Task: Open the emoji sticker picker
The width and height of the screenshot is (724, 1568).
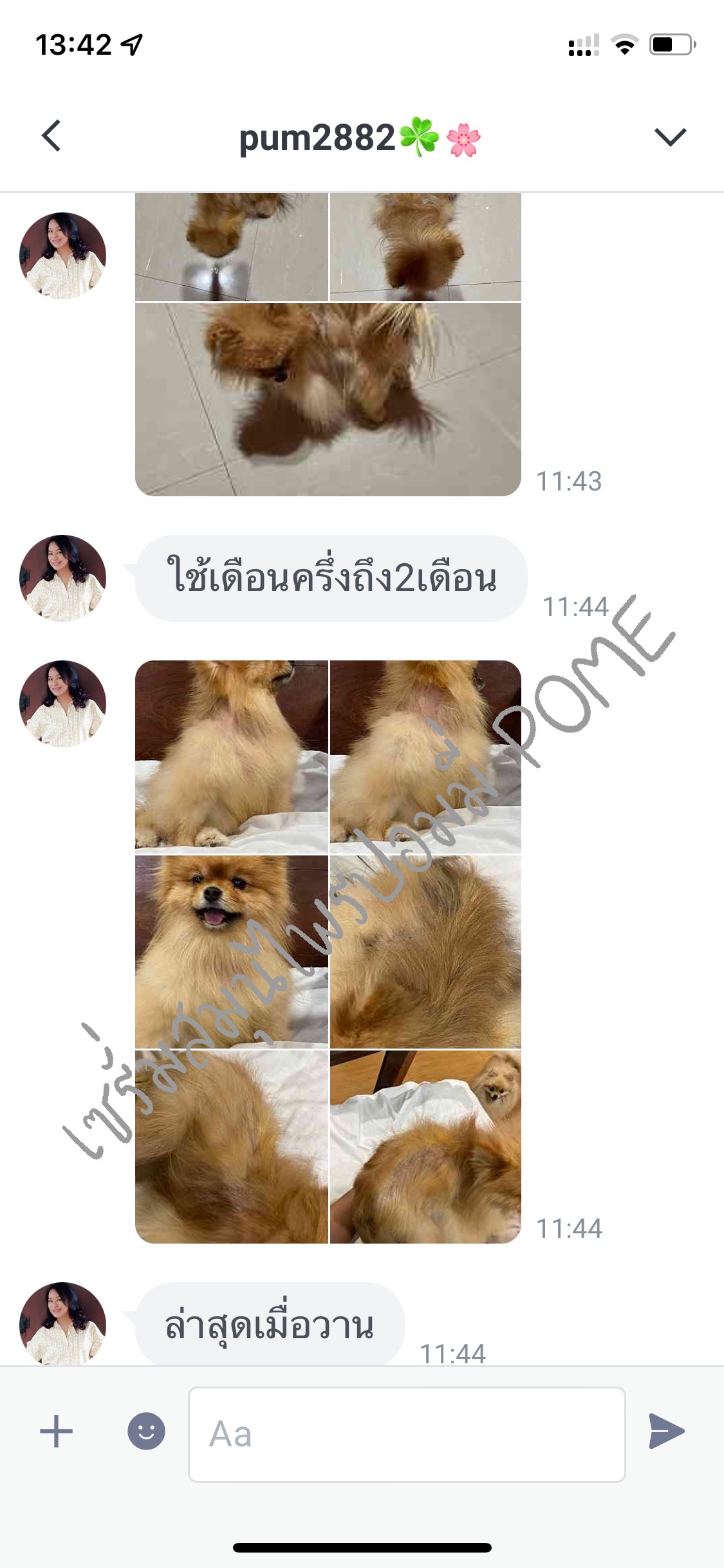Action: click(x=146, y=1431)
